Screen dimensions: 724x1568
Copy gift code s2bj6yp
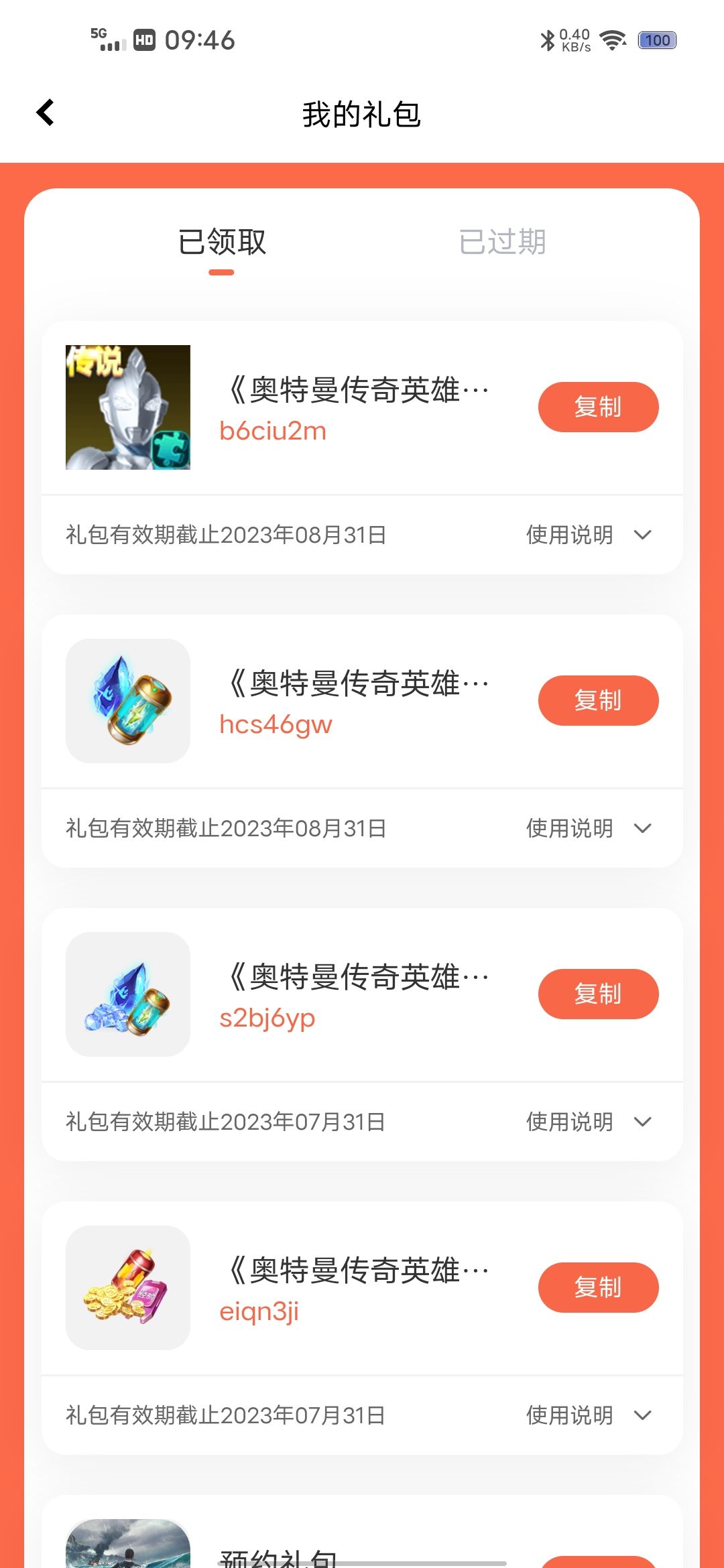598,994
